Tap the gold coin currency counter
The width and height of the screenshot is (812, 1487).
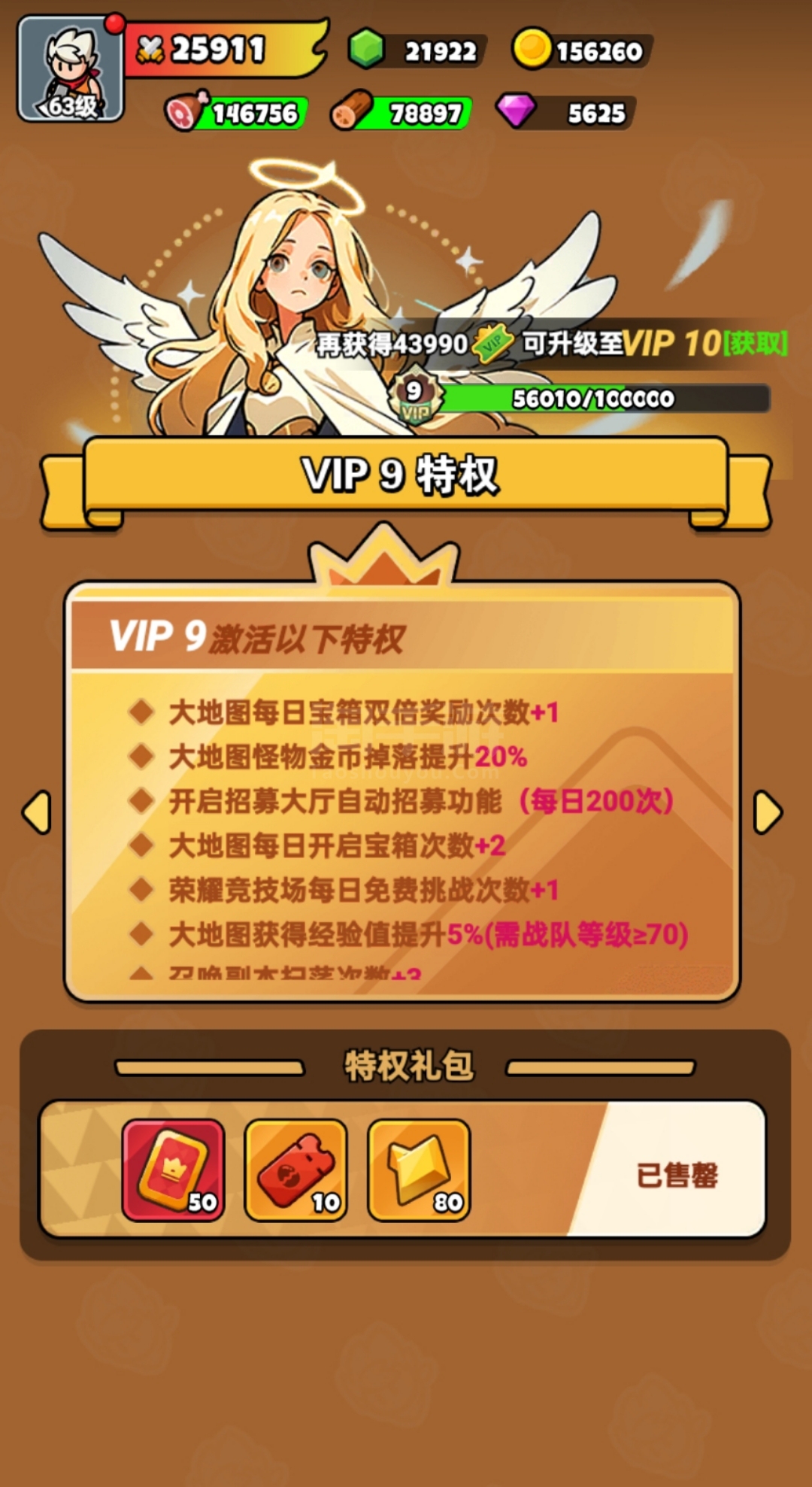[x=581, y=50]
